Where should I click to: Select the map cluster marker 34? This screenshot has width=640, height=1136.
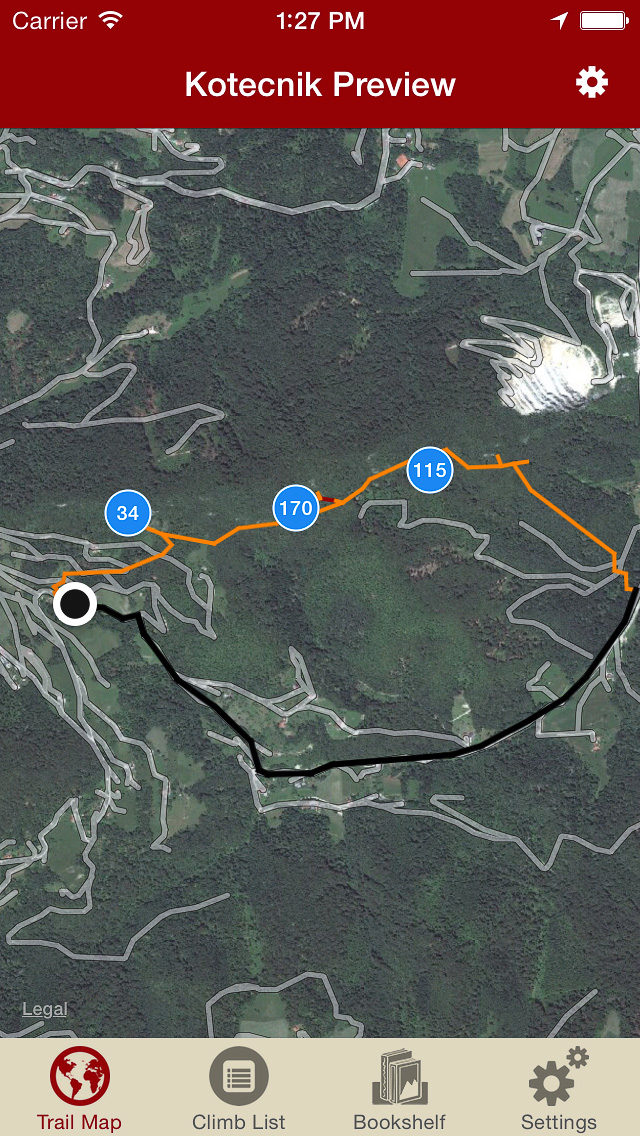(128, 513)
